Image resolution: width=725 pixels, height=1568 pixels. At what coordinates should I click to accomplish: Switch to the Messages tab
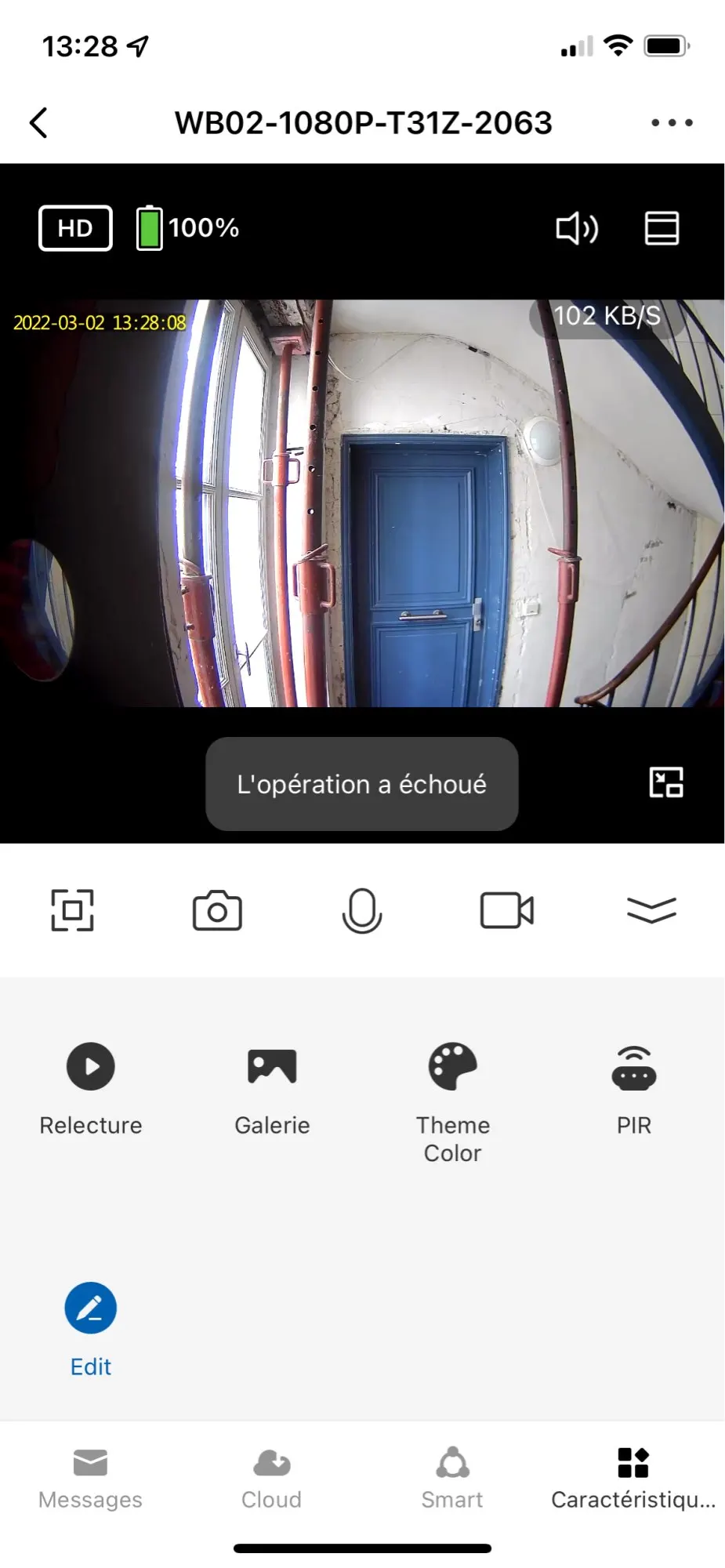tap(91, 1479)
